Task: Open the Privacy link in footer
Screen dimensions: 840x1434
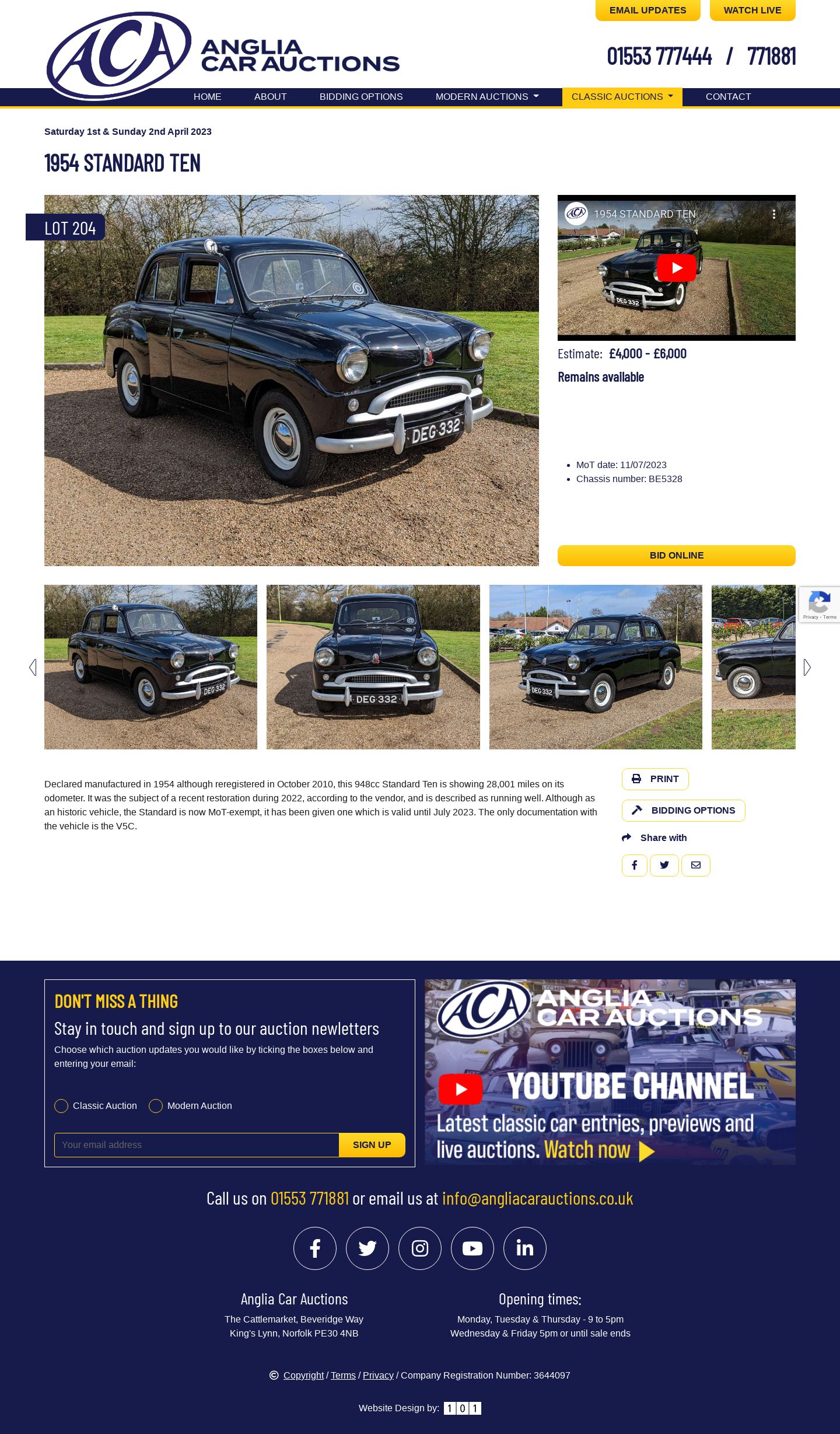Action: 378,1376
